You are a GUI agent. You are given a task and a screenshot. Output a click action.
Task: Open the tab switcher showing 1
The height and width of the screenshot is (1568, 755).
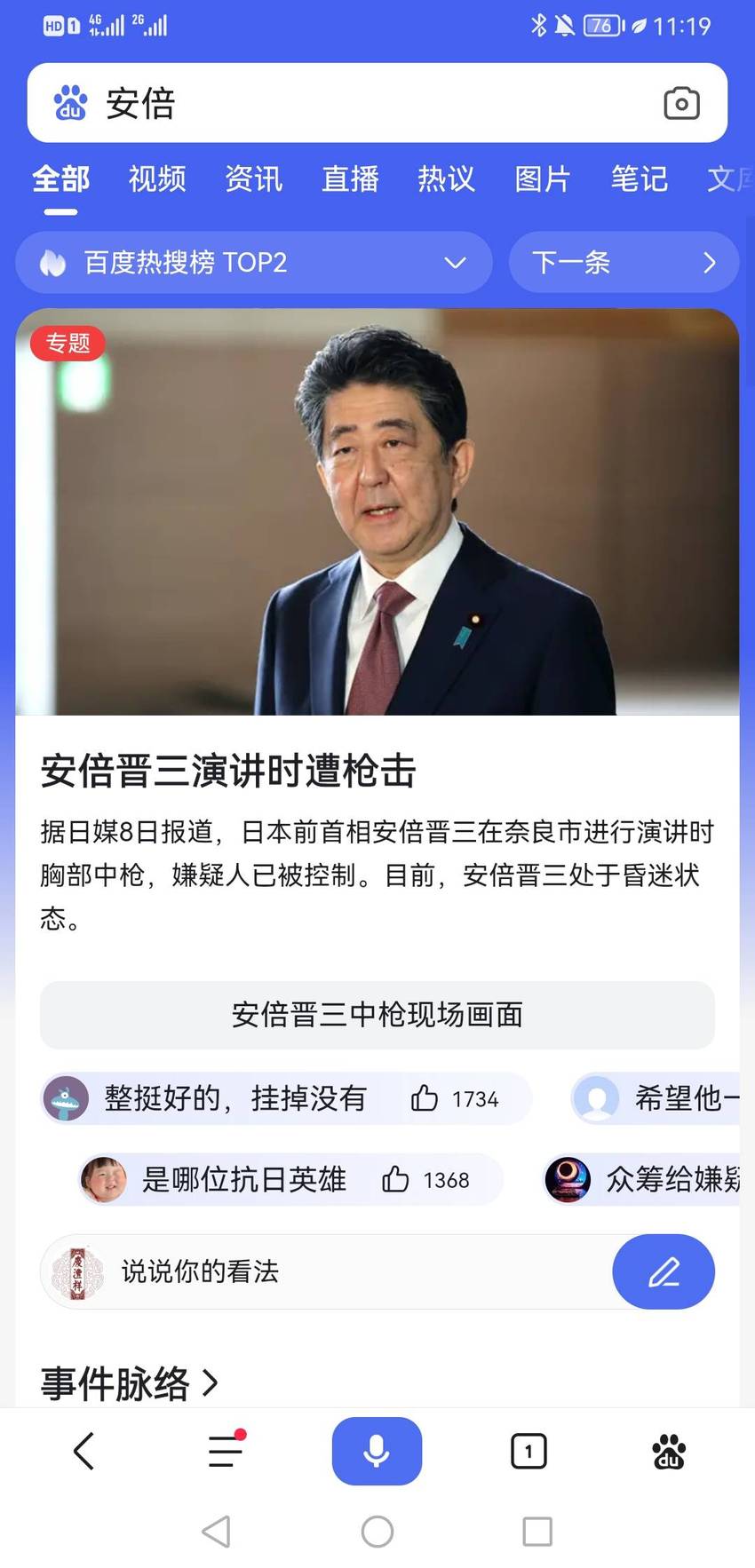[528, 1451]
